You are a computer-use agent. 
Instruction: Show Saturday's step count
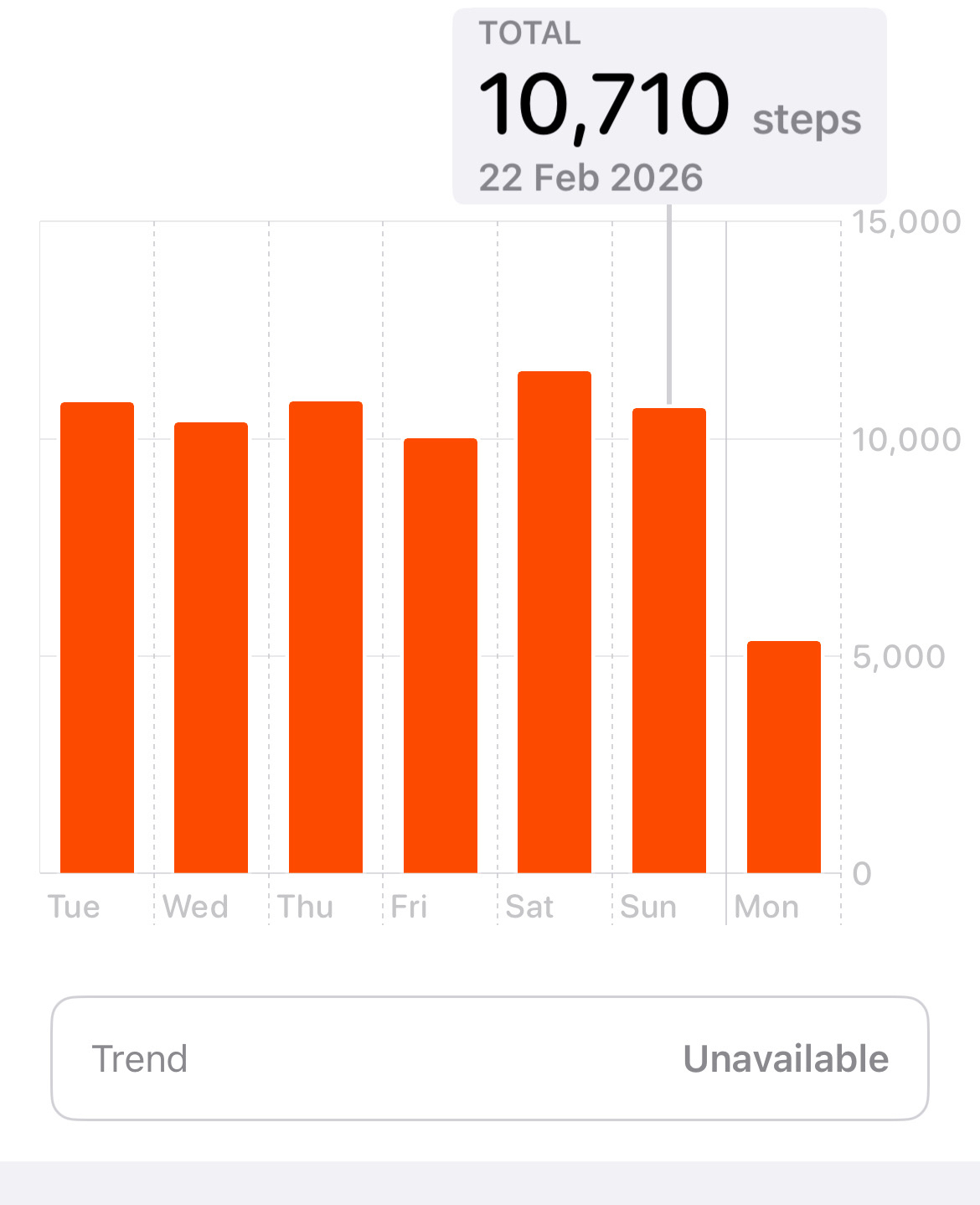[x=554, y=622]
